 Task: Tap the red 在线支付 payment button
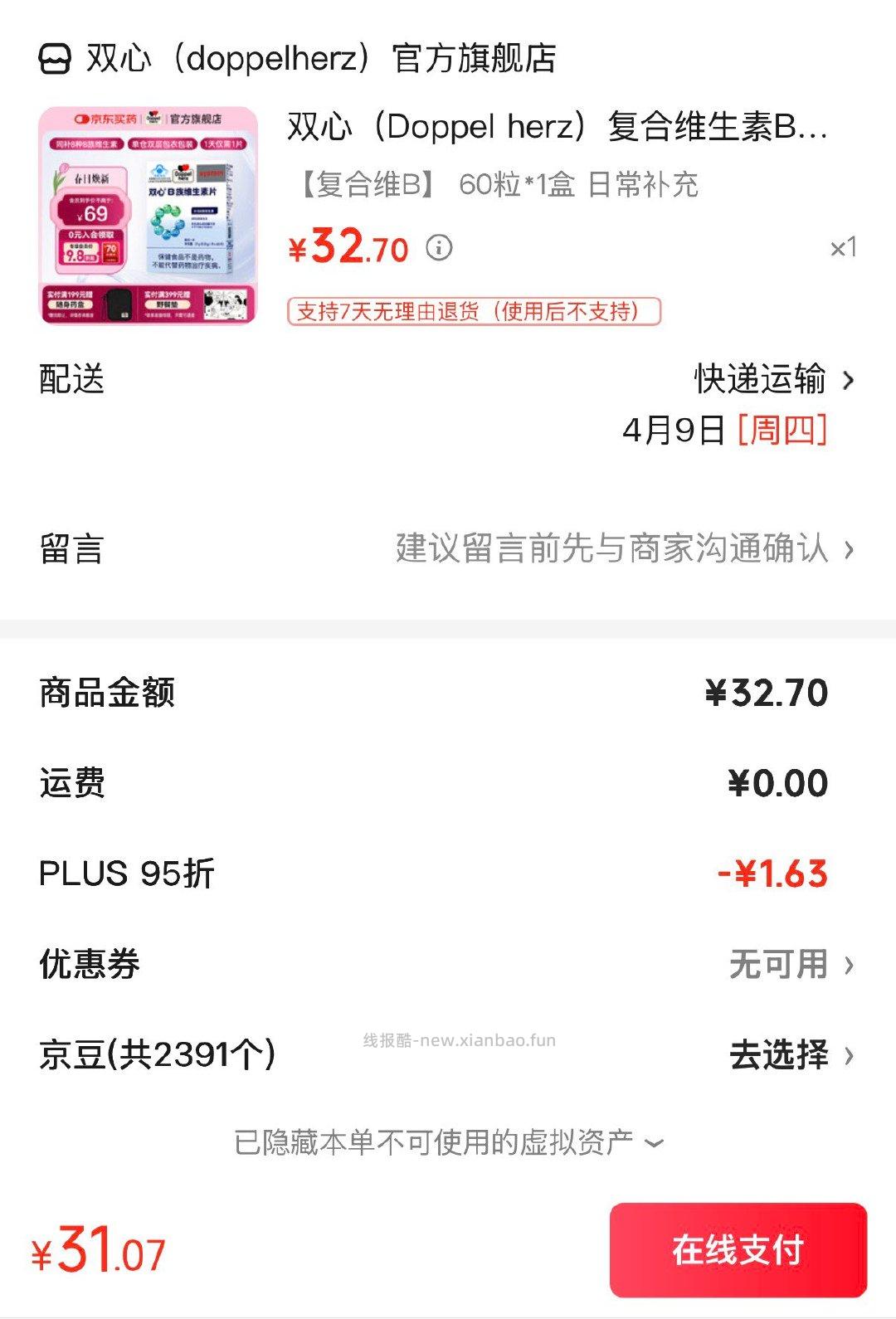[740, 1248]
